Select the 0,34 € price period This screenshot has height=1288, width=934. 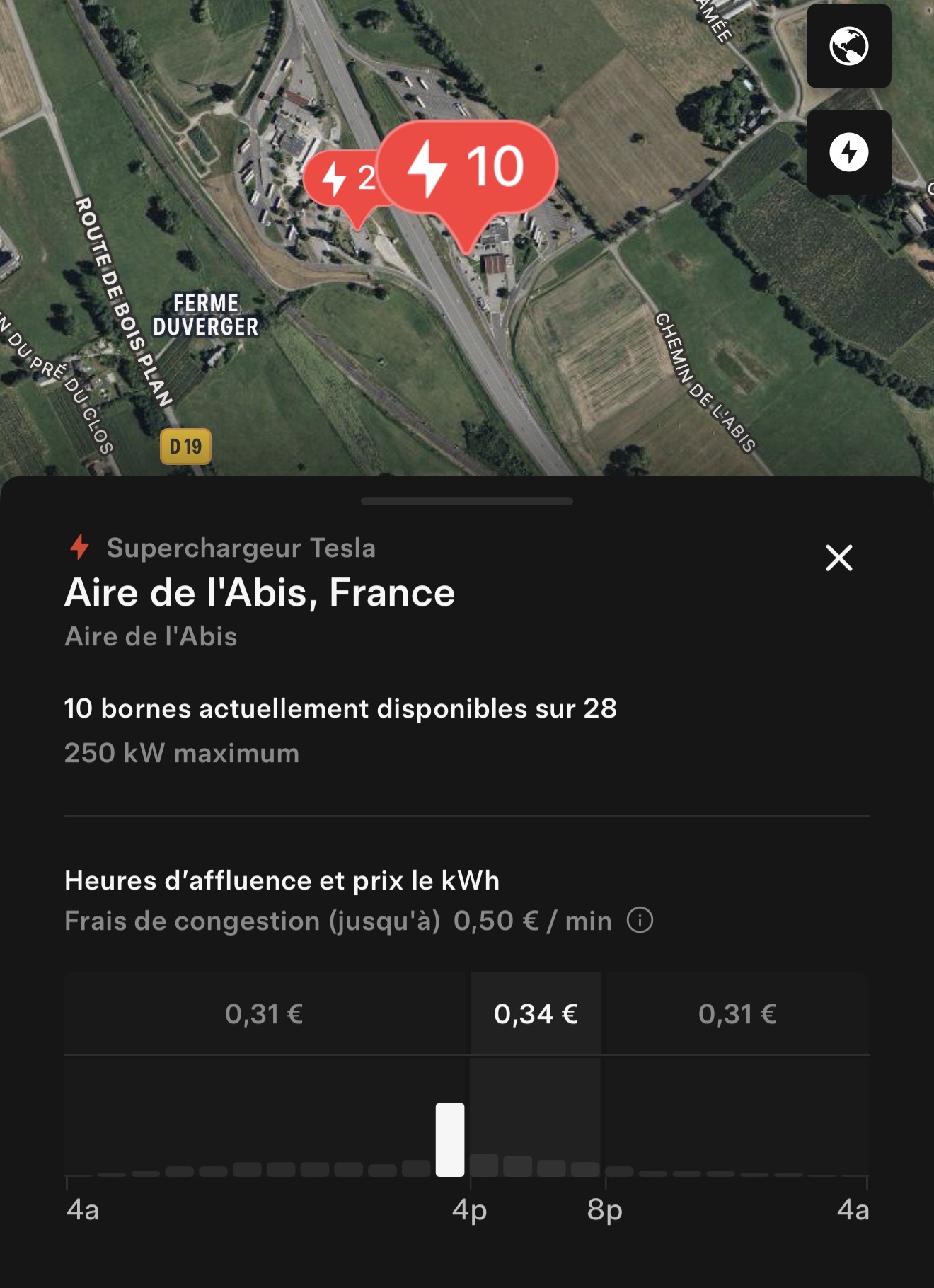pos(536,1014)
